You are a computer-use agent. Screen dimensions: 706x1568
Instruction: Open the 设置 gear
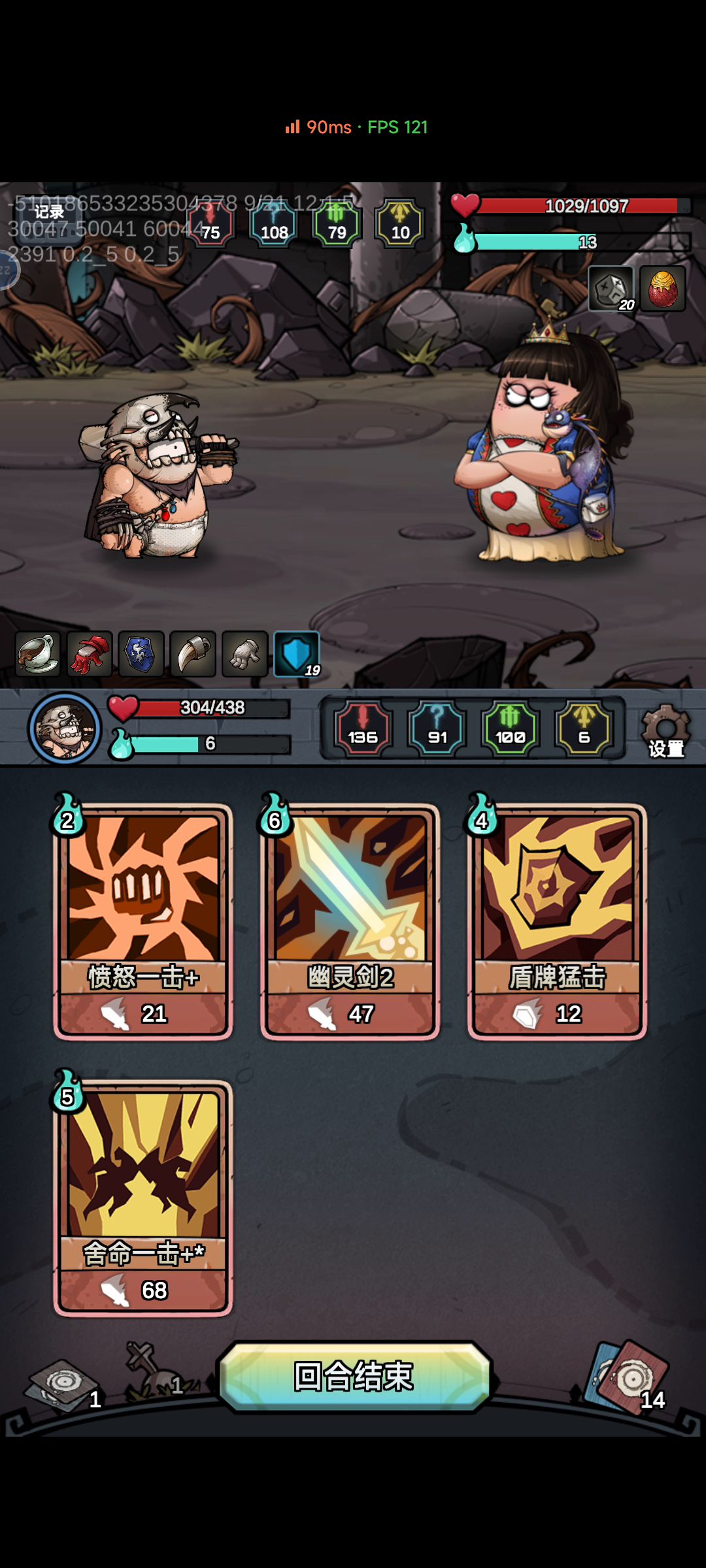pos(665,730)
